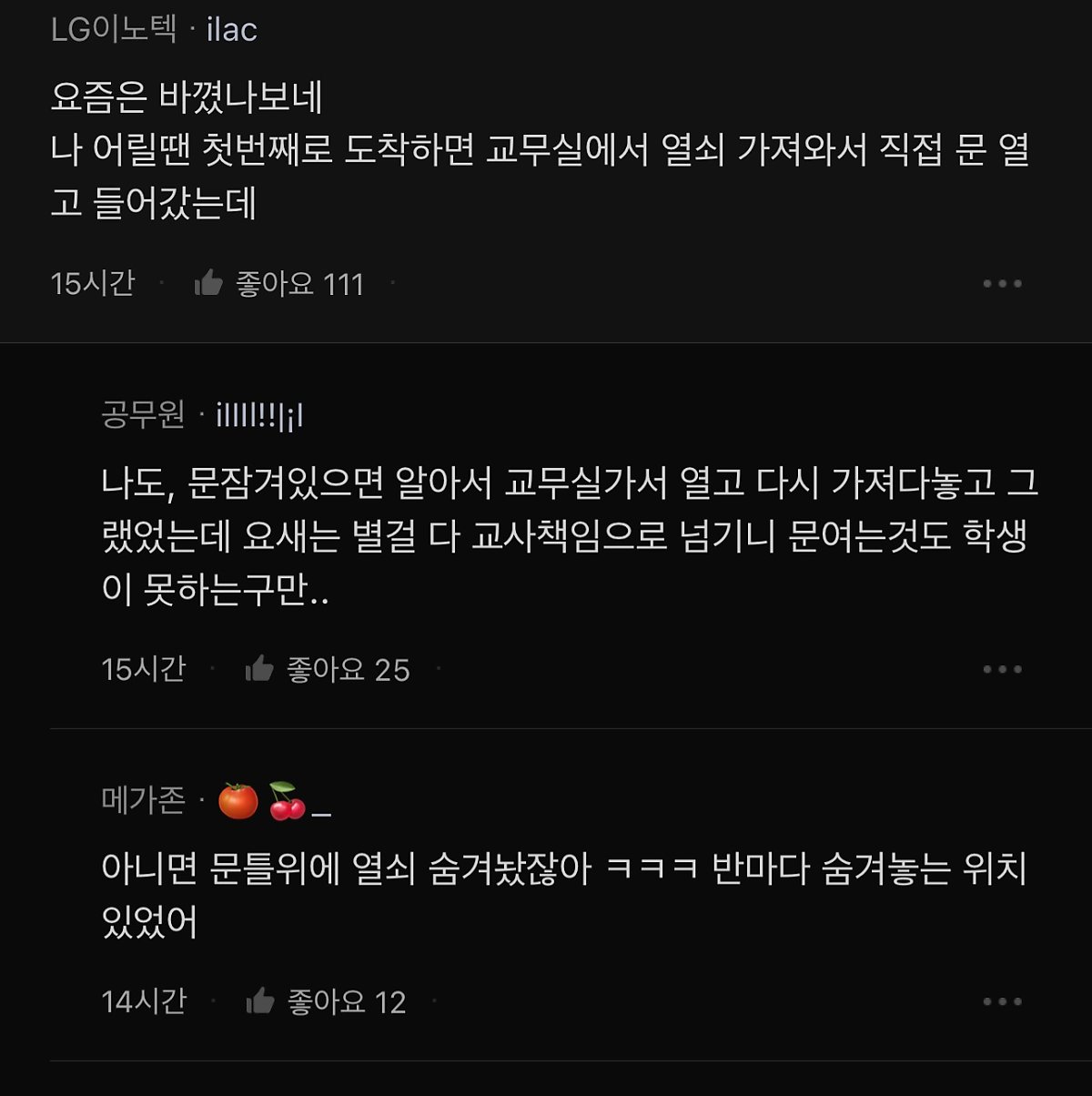The image size is (1092, 1096).
Task: Like the 공무원 reply with 25 likes
Action: (260, 669)
